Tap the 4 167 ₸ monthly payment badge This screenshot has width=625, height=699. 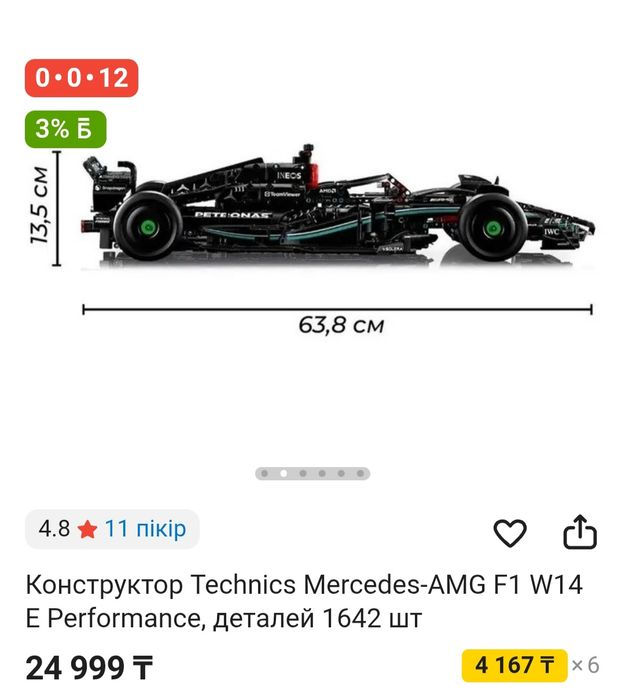[x=514, y=665]
